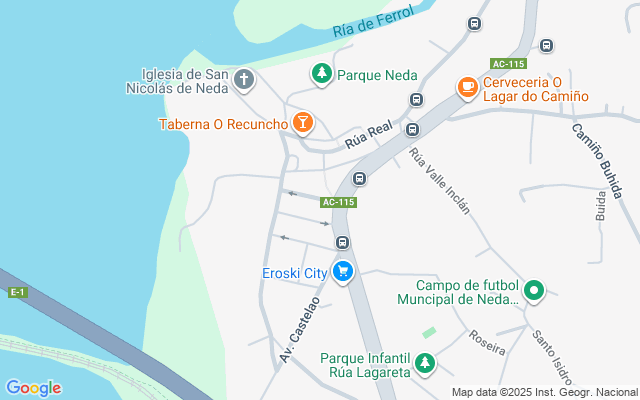Select the Iglesia de San Nicolás de Neda marker

click(x=245, y=80)
